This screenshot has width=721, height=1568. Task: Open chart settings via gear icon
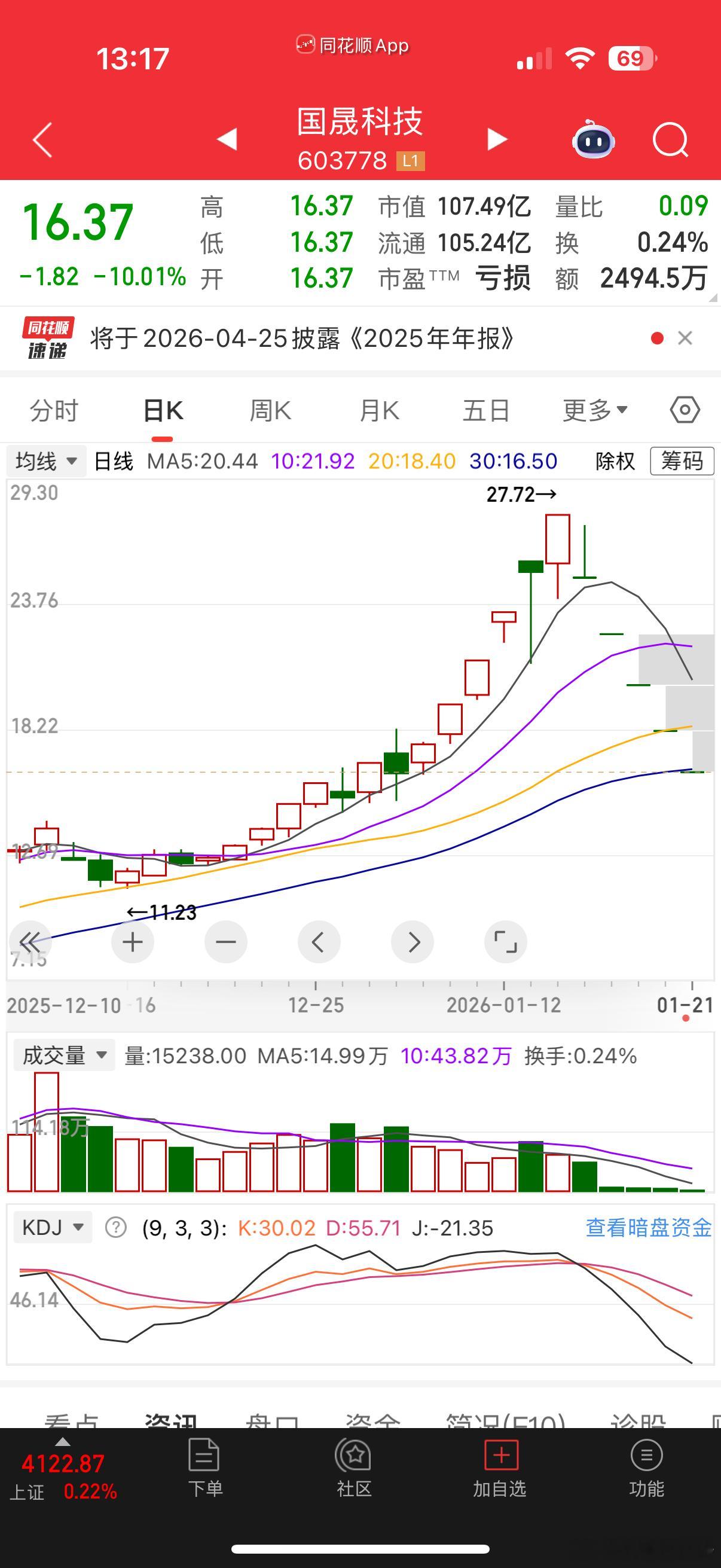point(686,410)
